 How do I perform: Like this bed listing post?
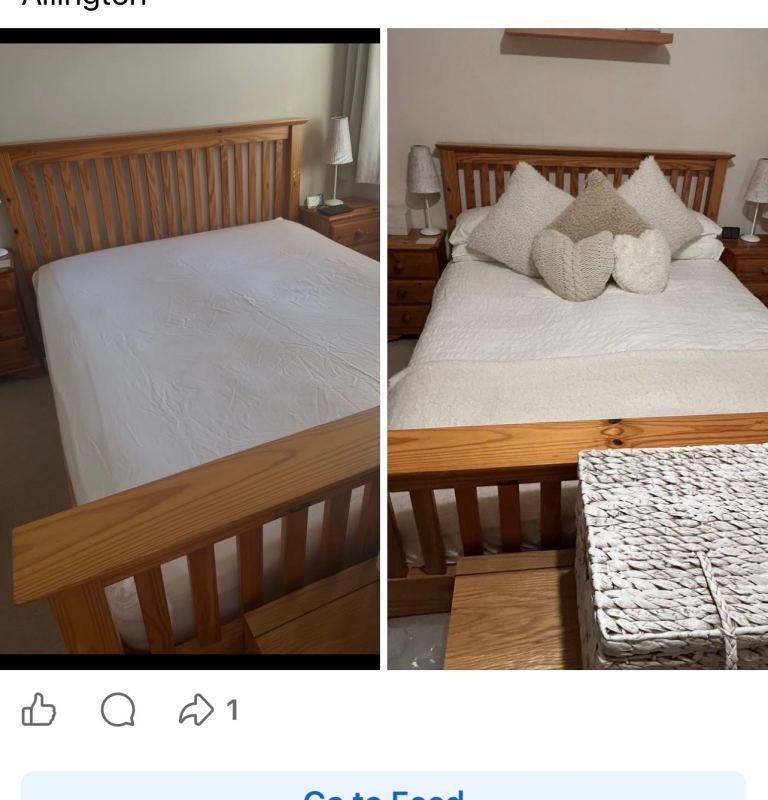point(37,711)
